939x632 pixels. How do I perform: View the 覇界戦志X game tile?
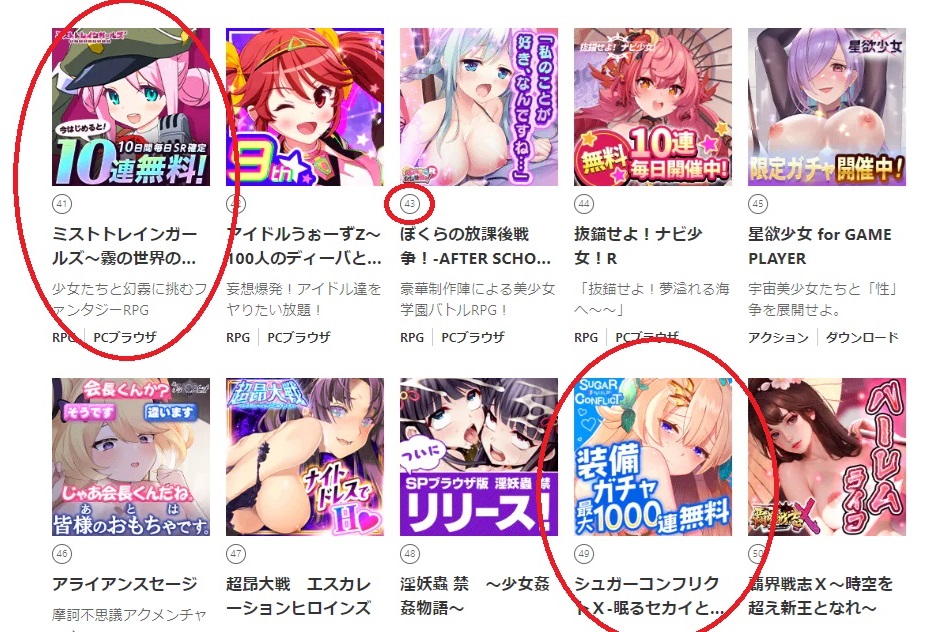coord(826,457)
